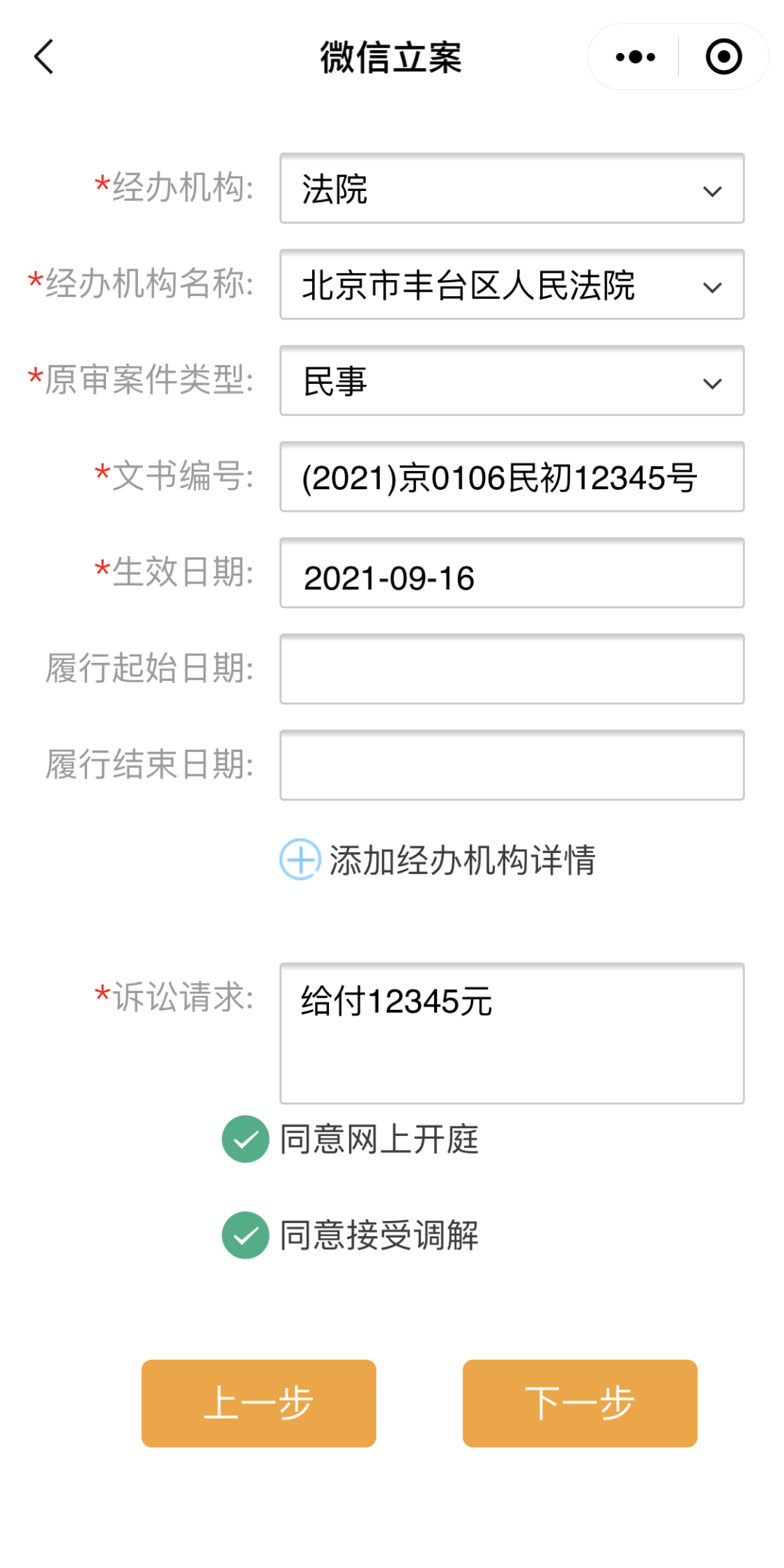Tap the 文书编号 input field
Screen dimensions: 784x1568
pos(512,477)
